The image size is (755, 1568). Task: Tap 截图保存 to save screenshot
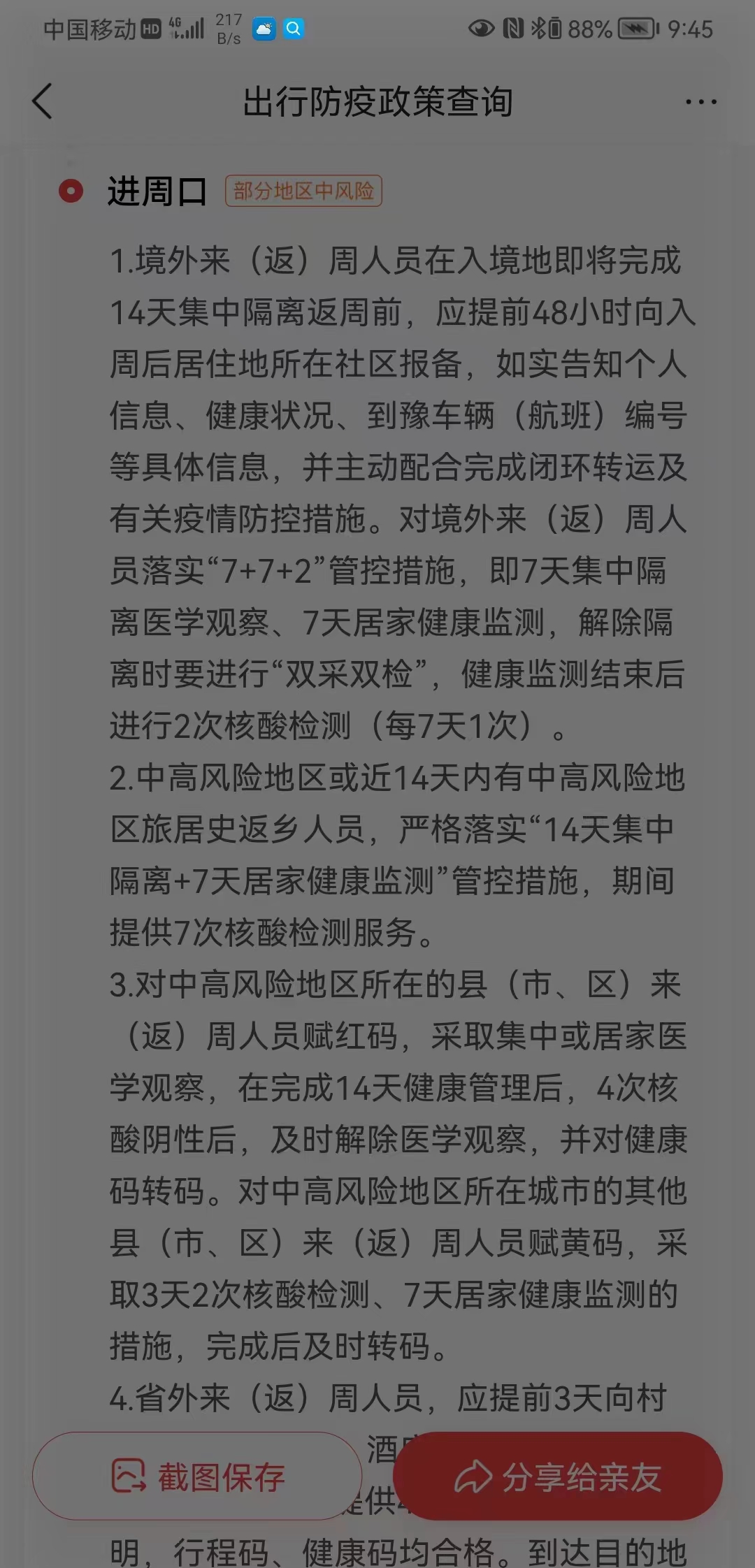(x=197, y=1476)
